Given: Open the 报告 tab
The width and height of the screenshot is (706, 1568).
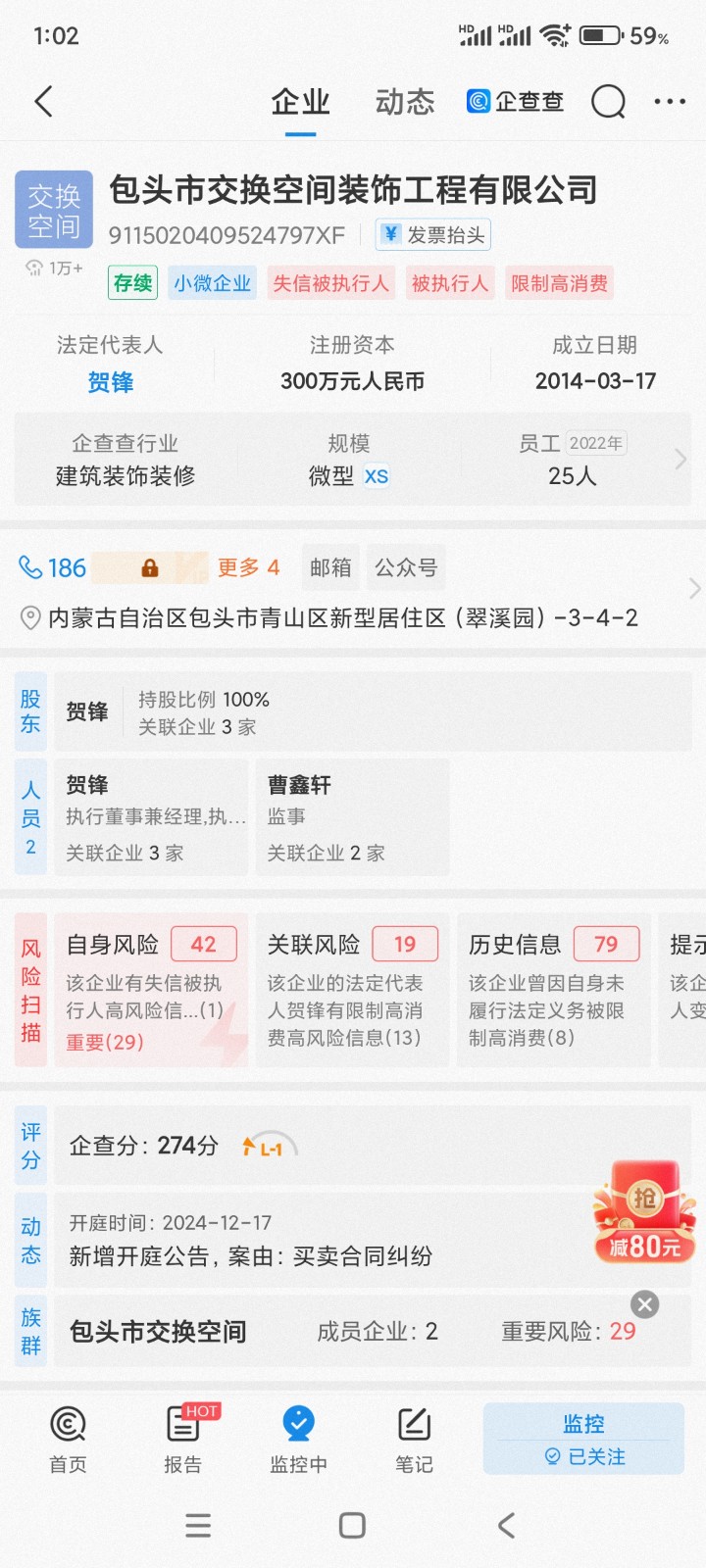Looking at the screenshot, I should point(182,1439).
